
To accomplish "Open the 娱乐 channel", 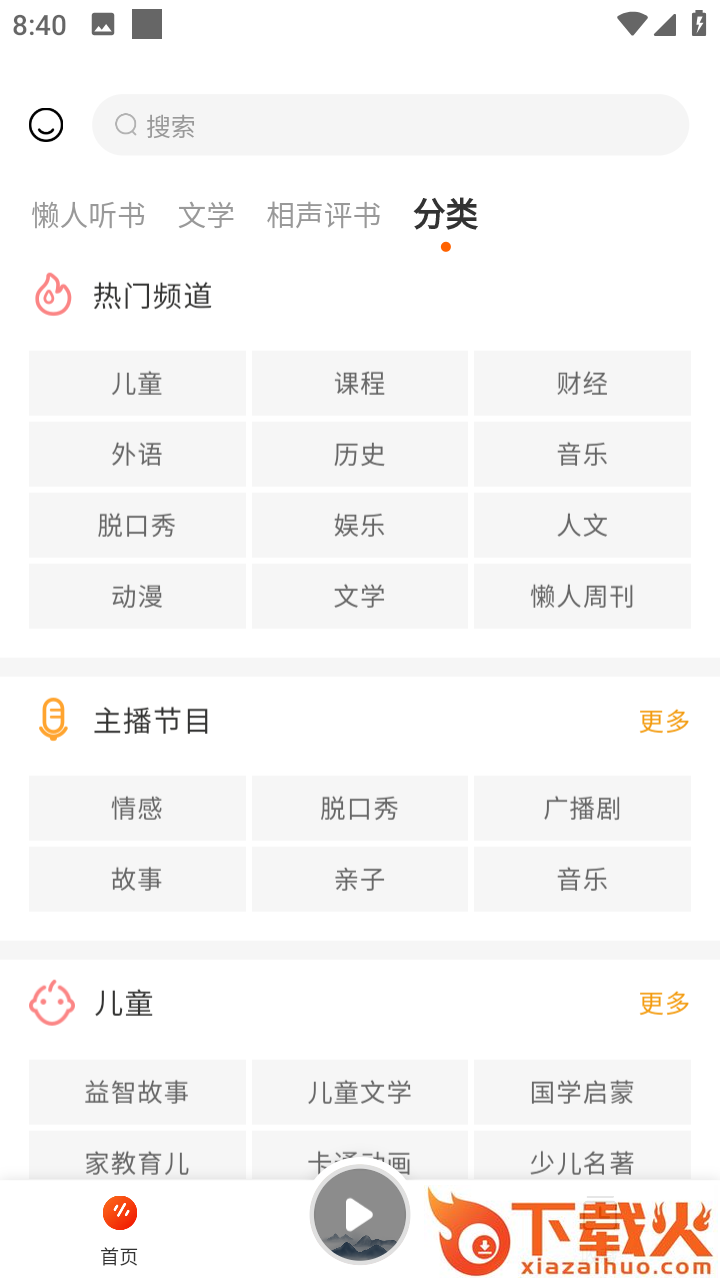I will pos(360,525).
